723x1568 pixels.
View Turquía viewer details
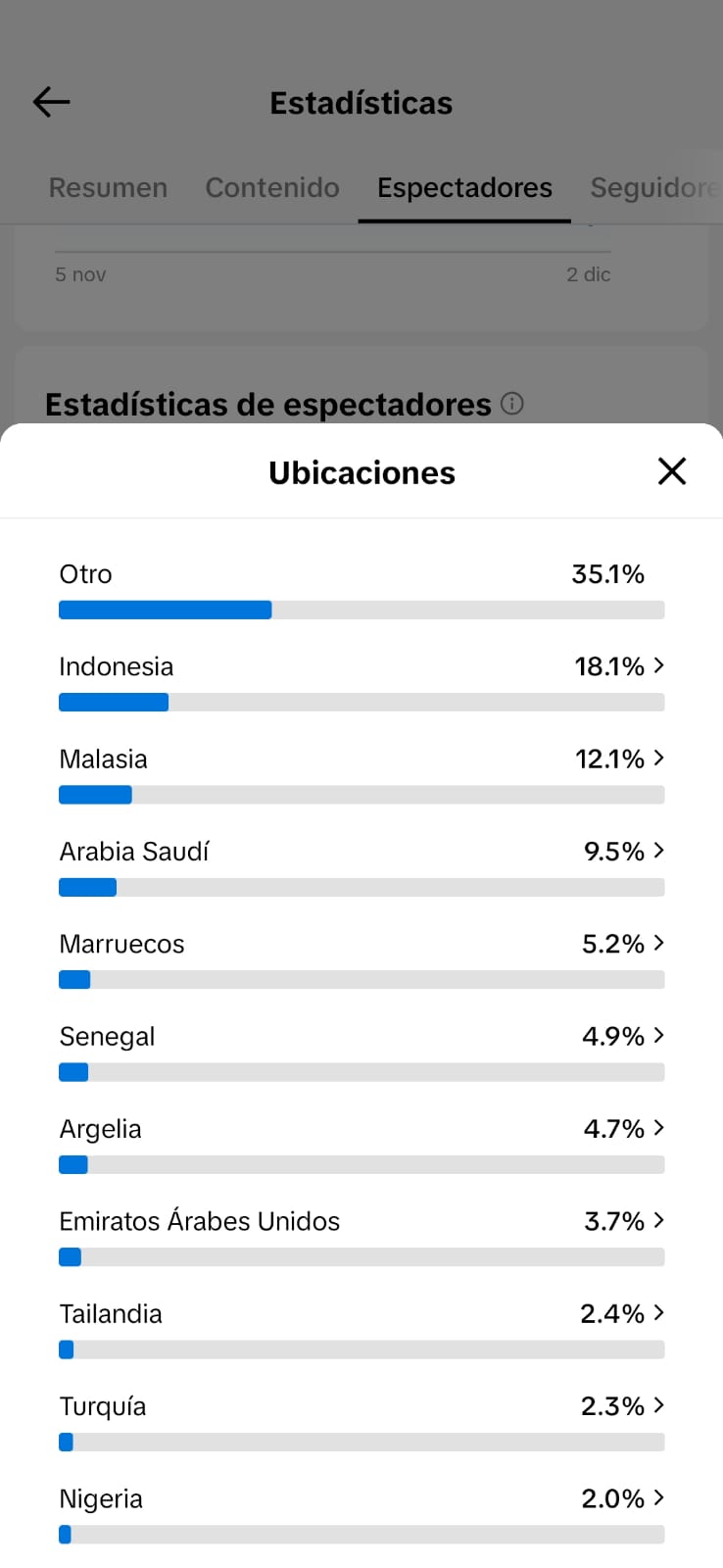tap(361, 1406)
